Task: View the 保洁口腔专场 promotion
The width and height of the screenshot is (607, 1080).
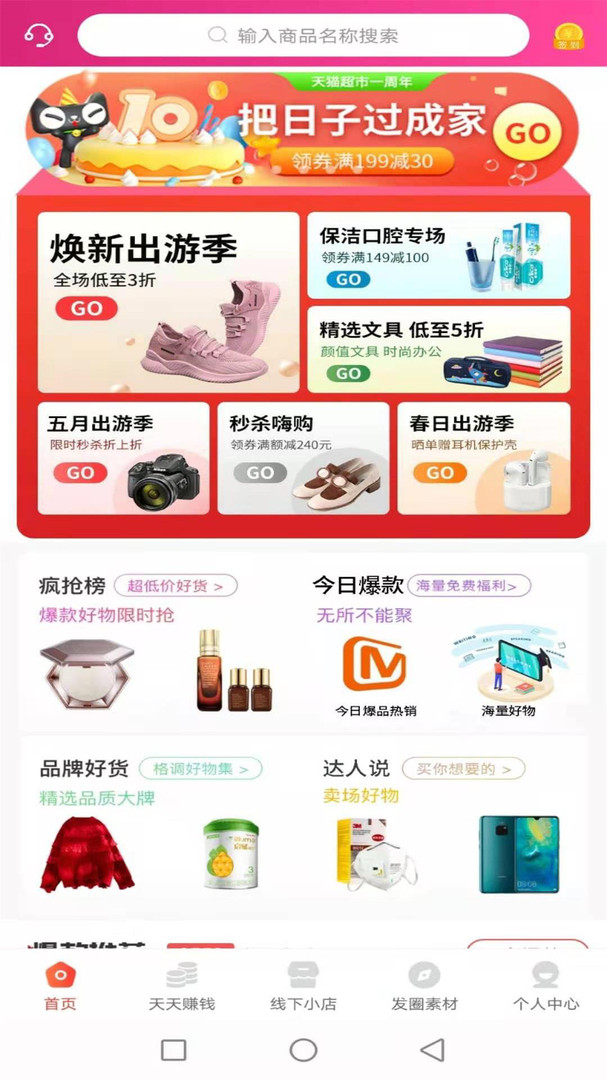Action: 438,255
